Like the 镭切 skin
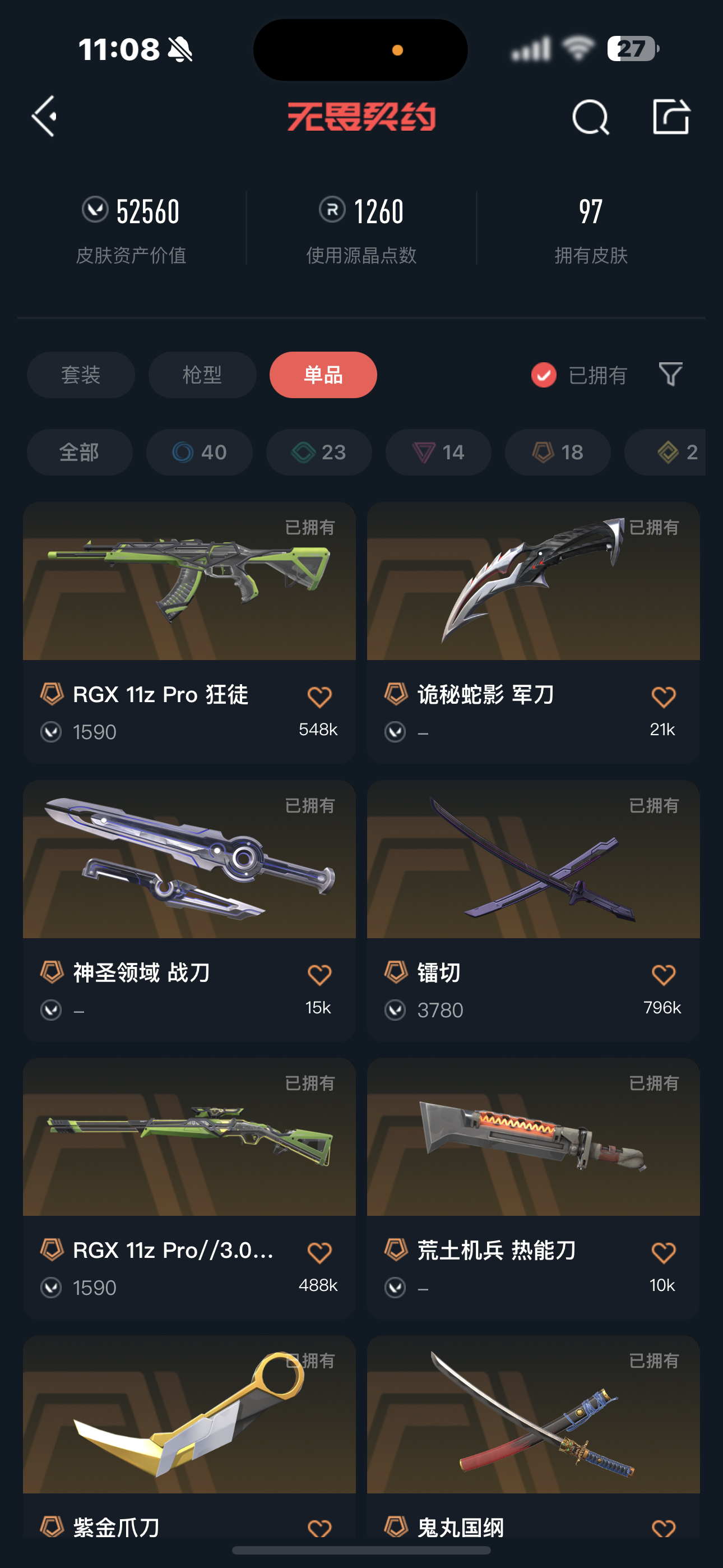Screen dimensions: 723x1568 click(x=664, y=975)
